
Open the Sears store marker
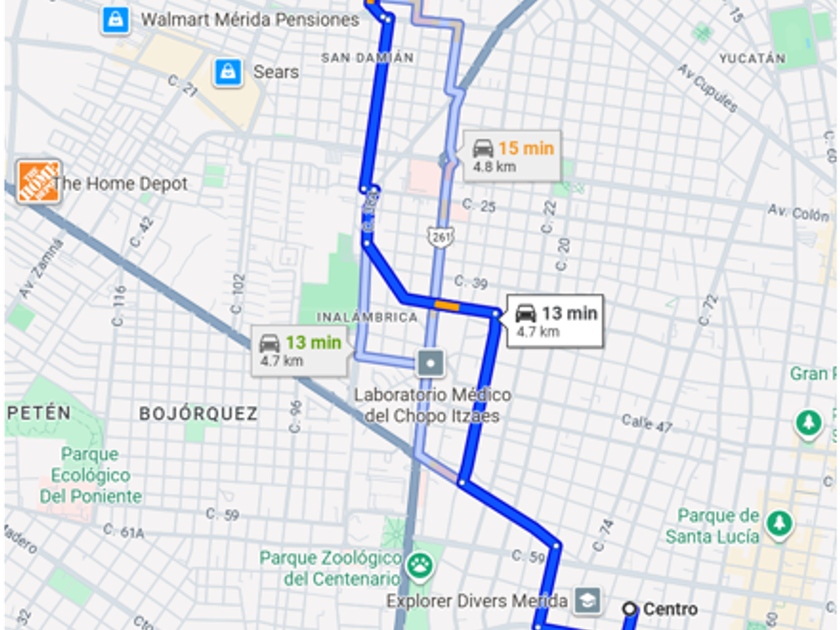[229, 71]
